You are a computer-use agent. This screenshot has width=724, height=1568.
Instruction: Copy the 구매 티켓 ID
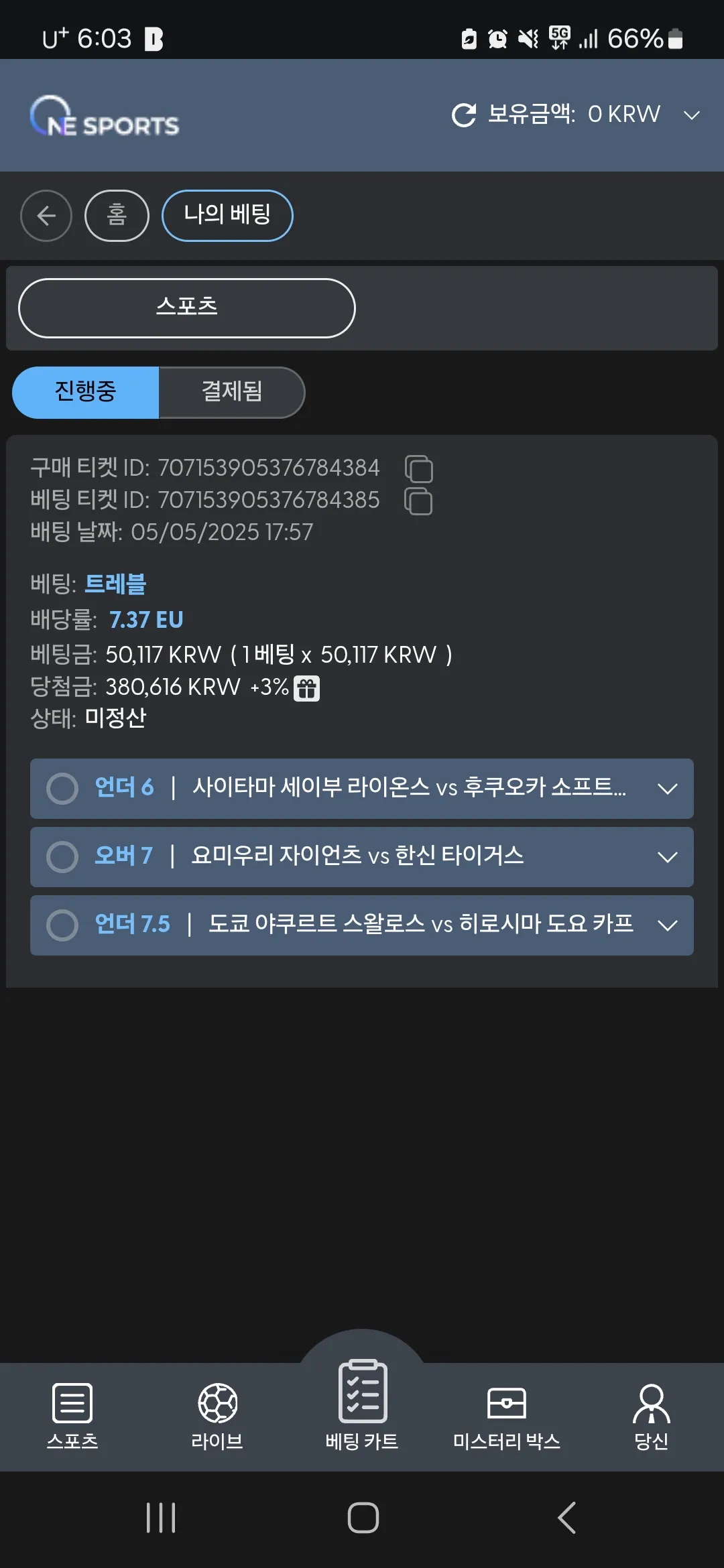click(x=419, y=468)
